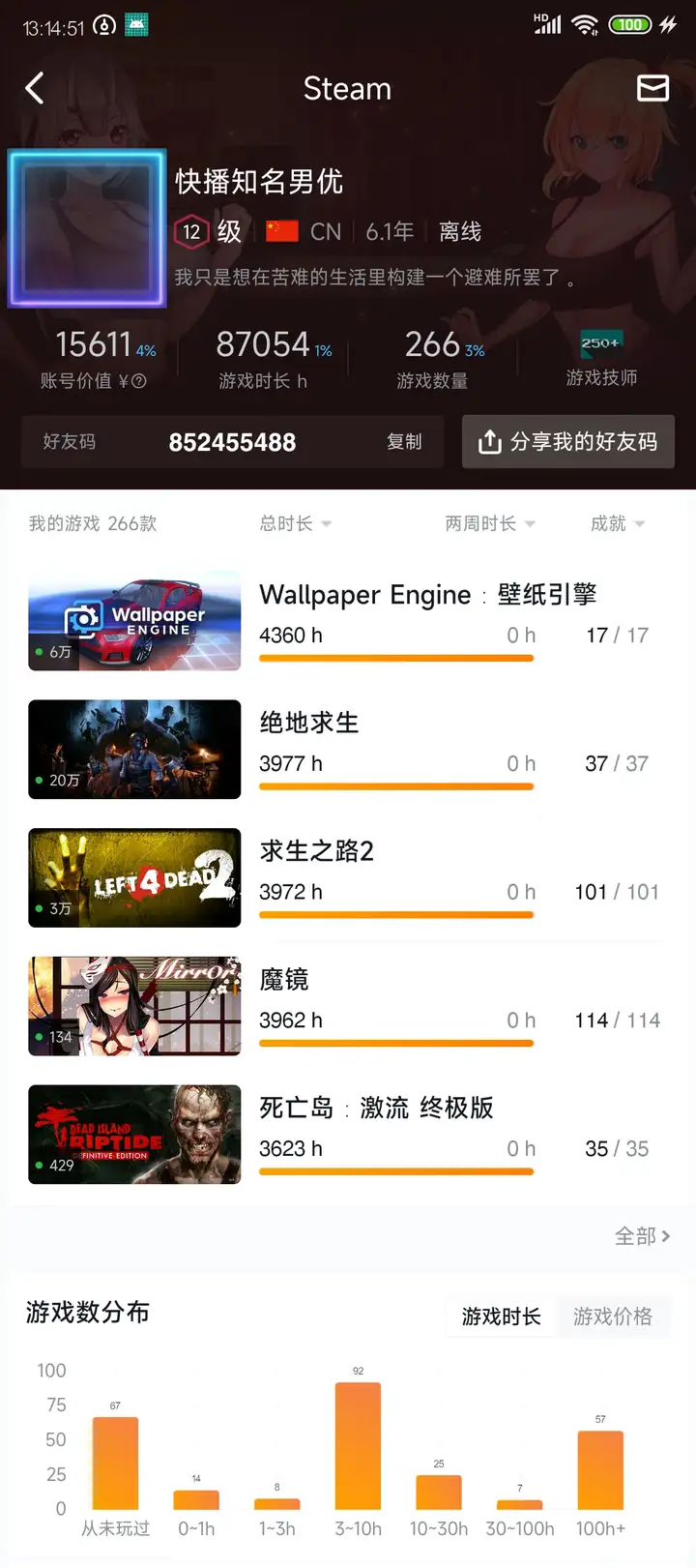Image resolution: width=696 pixels, height=1568 pixels.
Task: Open 死亡岛：激流 终极版 entry
Action: point(348,1135)
